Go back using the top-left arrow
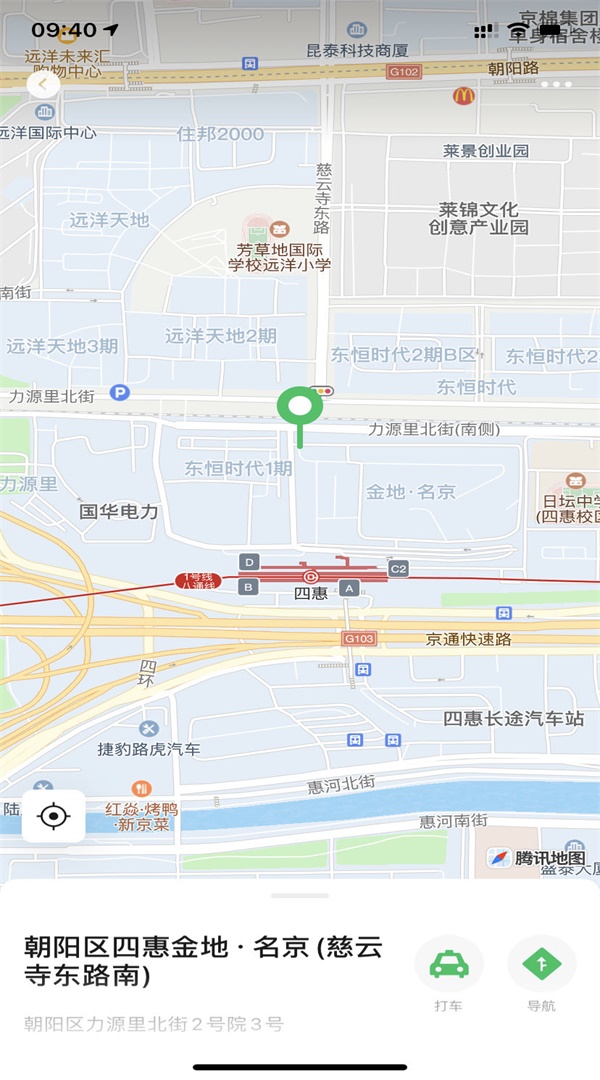This screenshot has height=1080, width=600. click(43, 85)
